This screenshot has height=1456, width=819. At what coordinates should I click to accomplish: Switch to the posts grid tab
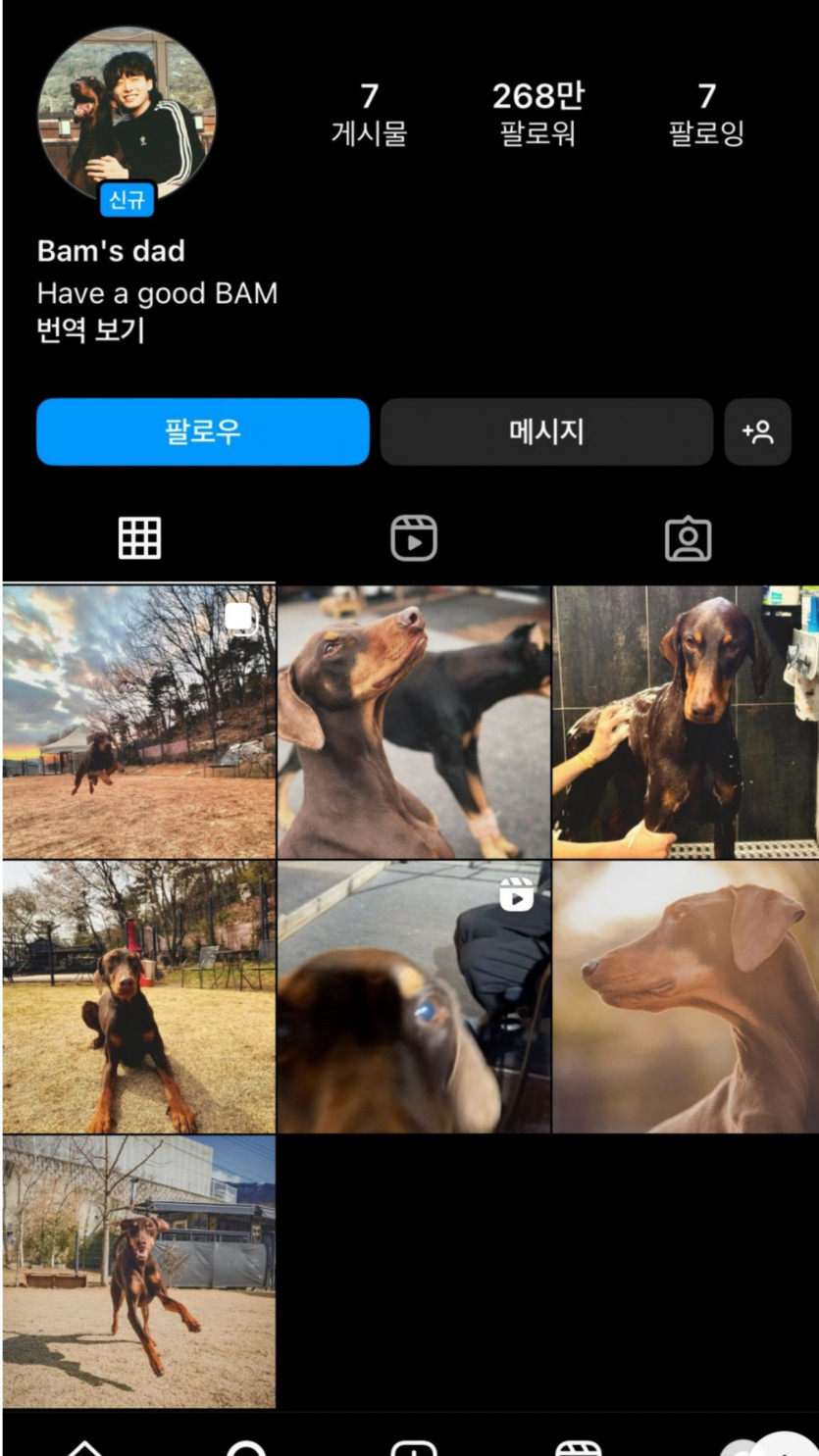point(139,538)
